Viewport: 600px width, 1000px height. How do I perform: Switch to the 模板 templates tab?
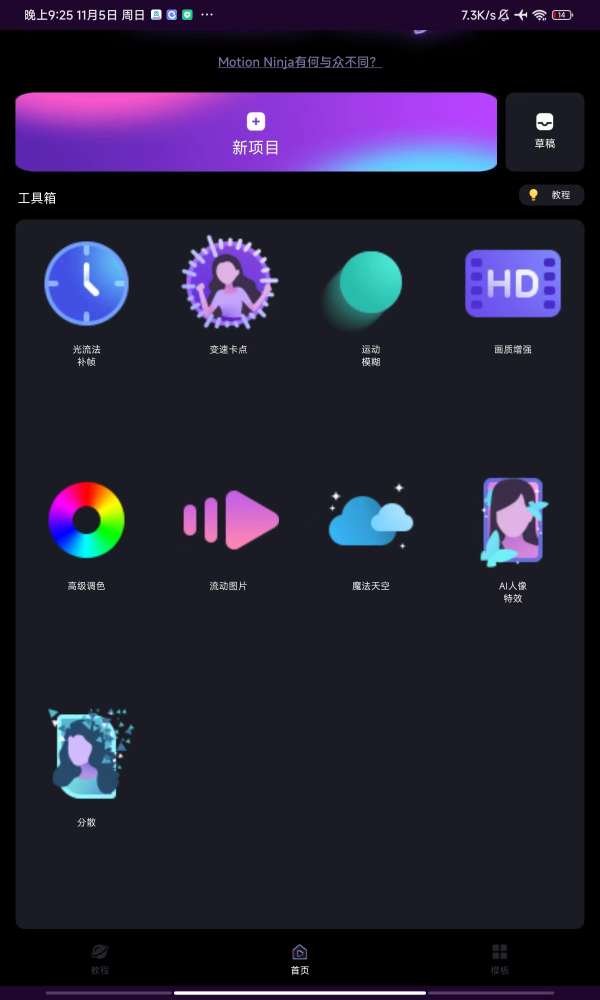(x=500, y=958)
